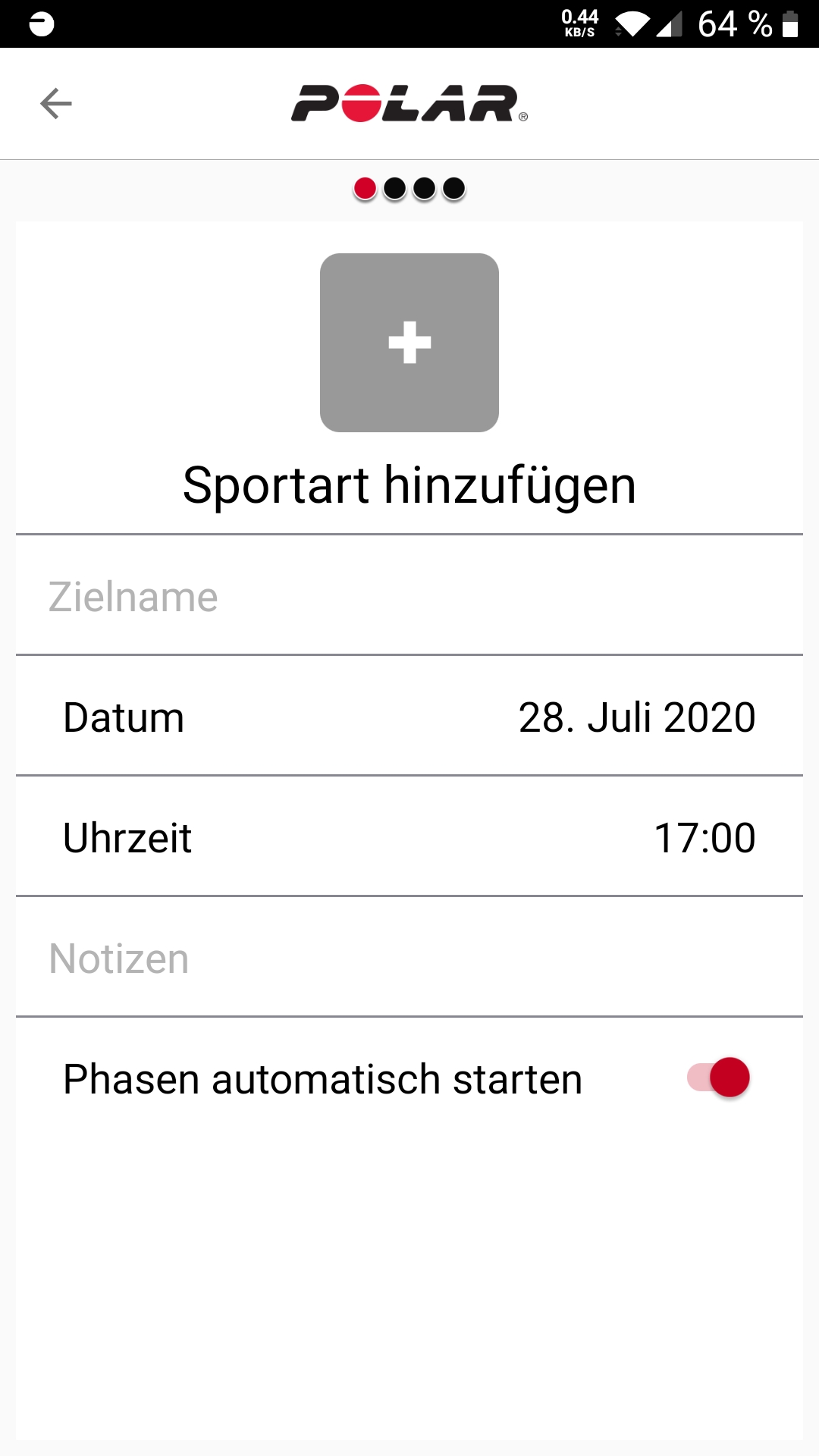Go back using the arrow icon
819x1456 pixels.
pyautogui.click(x=56, y=104)
